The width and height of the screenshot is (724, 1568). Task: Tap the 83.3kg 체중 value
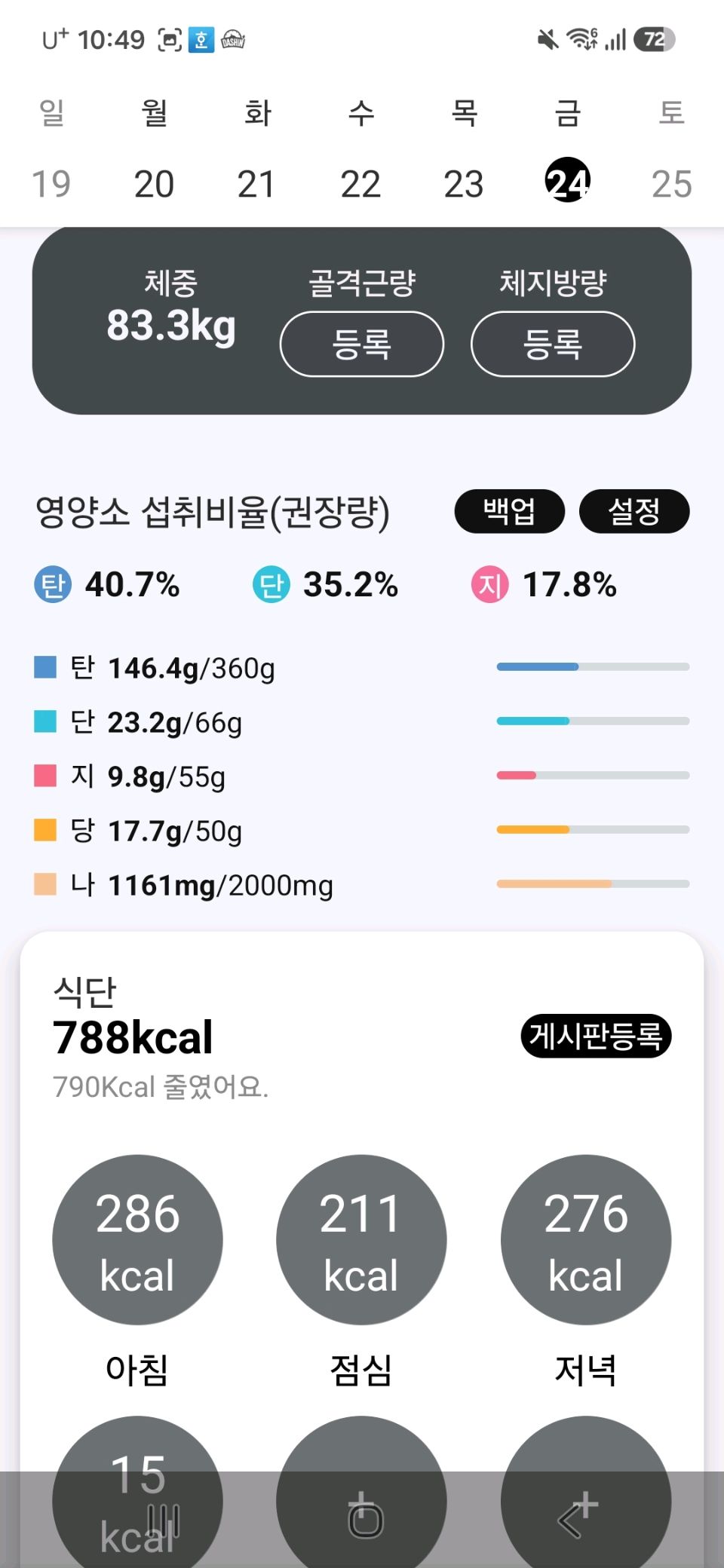pyautogui.click(x=171, y=325)
